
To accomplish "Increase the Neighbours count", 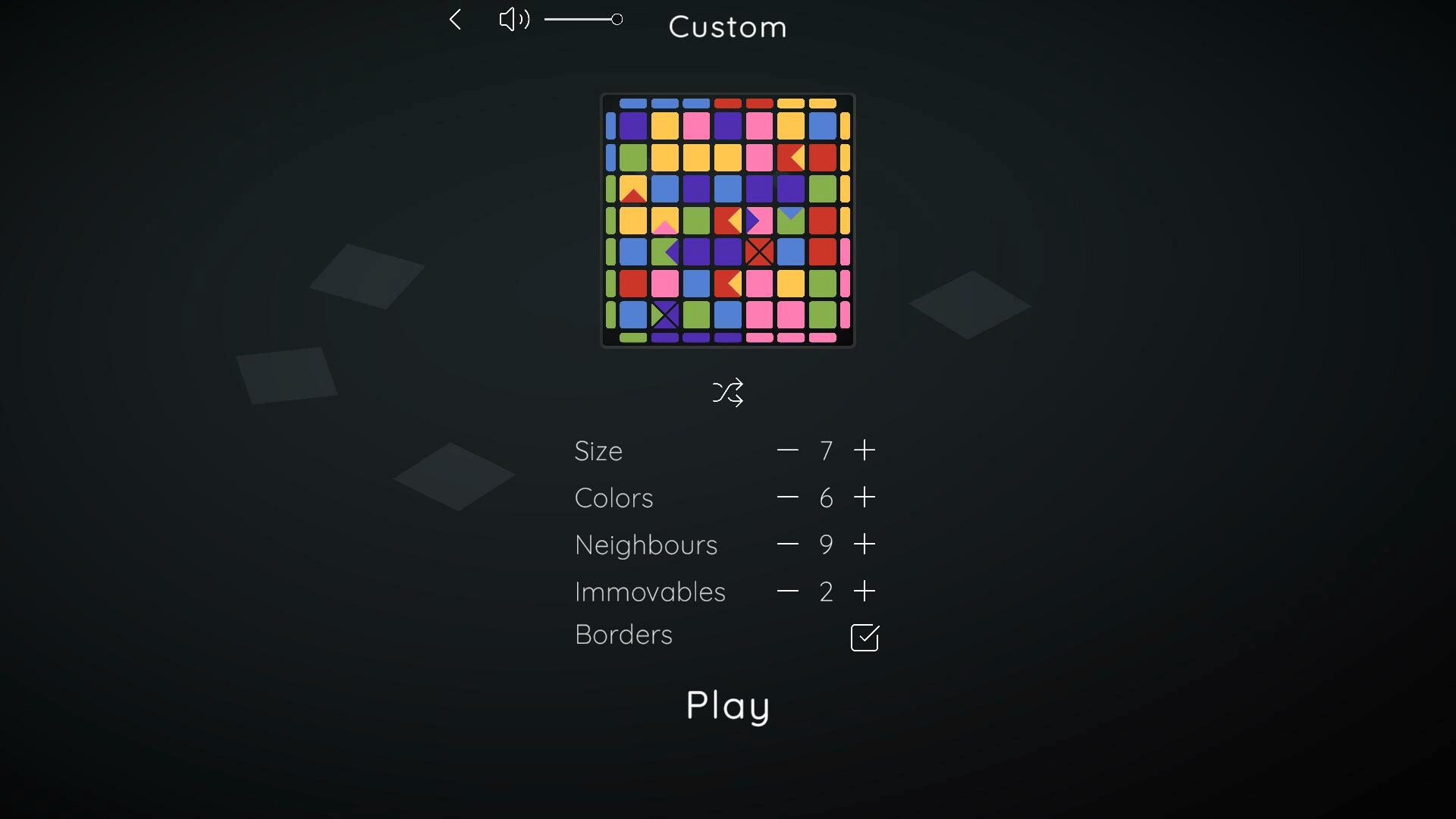I will coord(864,544).
